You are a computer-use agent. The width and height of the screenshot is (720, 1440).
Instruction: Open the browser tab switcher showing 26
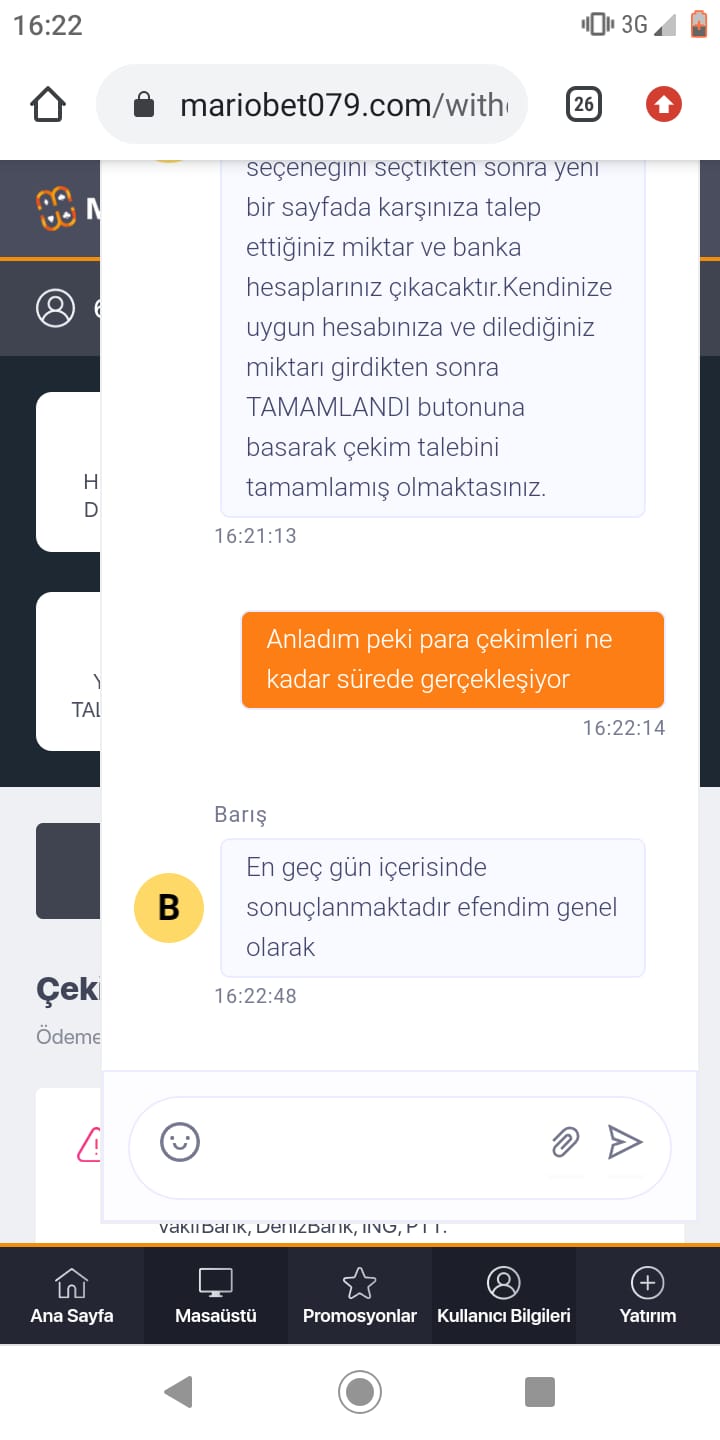click(x=584, y=104)
